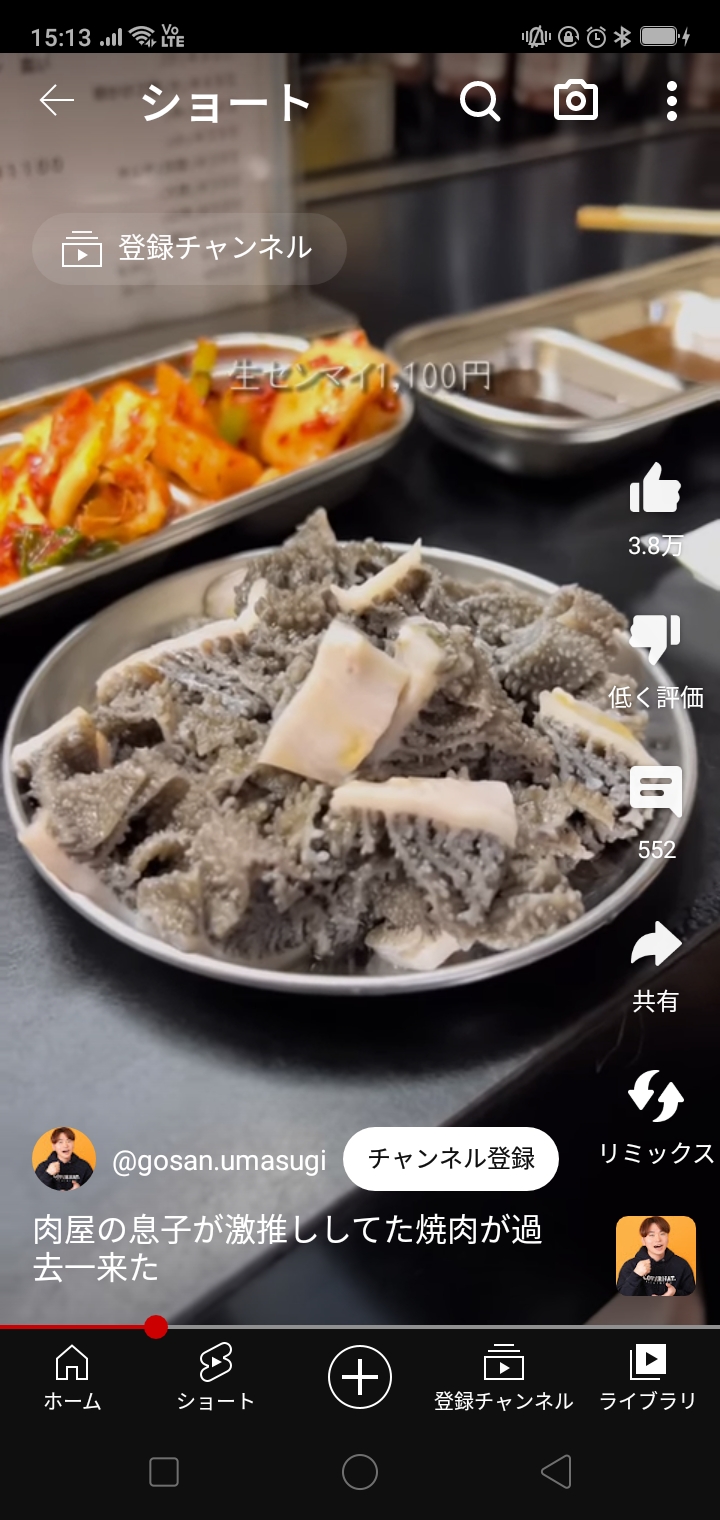Subscribe with the チャンネル登録 button

[451, 1159]
